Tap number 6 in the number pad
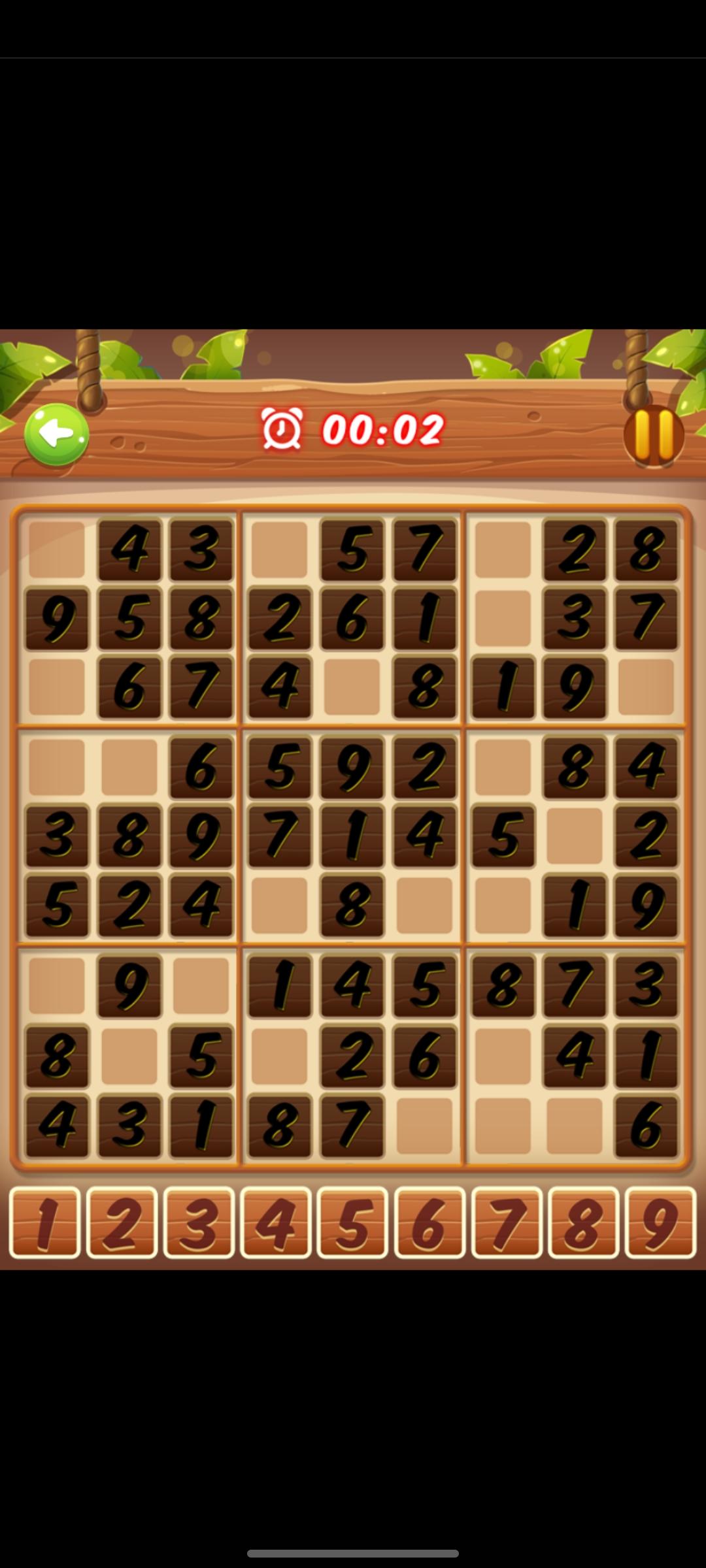Image resolution: width=706 pixels, height=1568 pixels. coord(429,1222)
